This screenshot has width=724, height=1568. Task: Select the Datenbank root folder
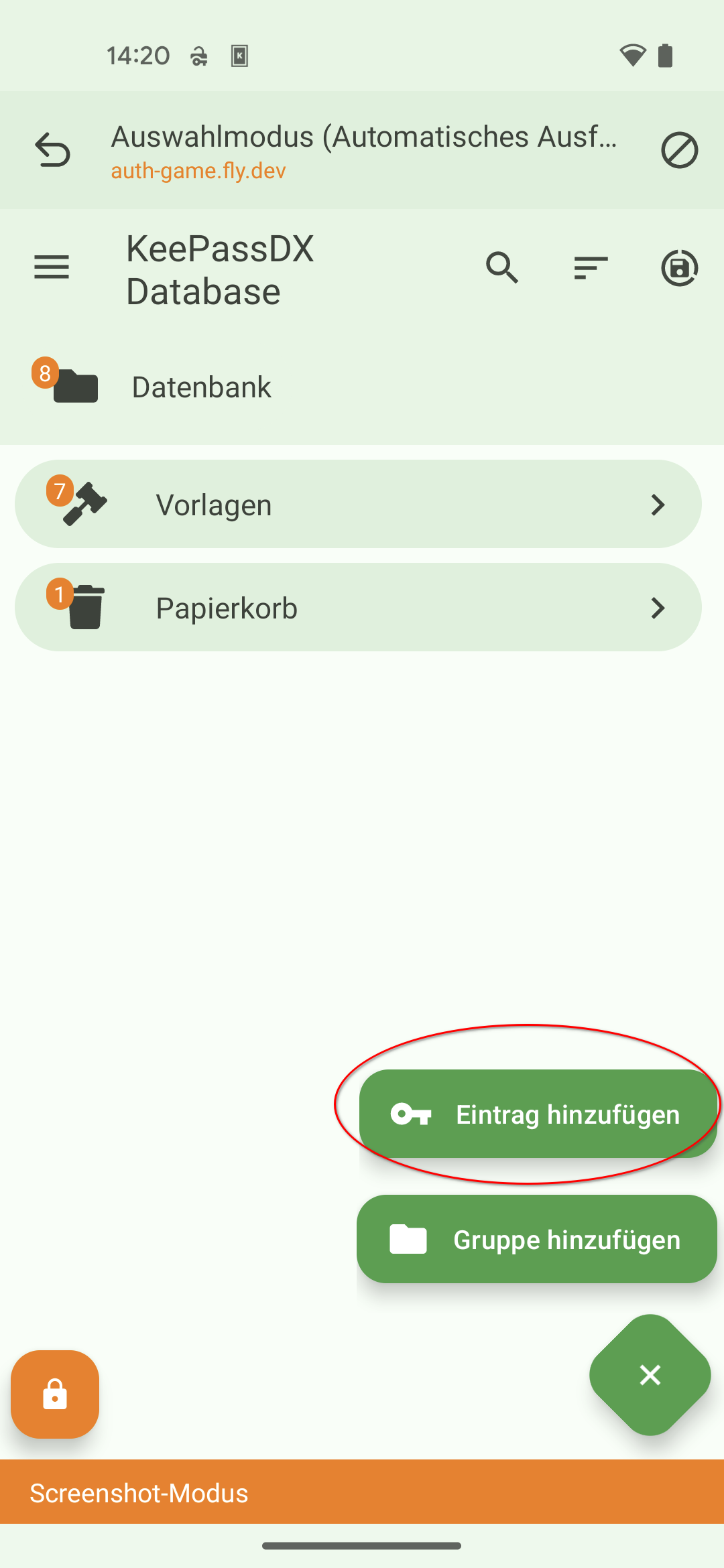click(x=201, y=387)
